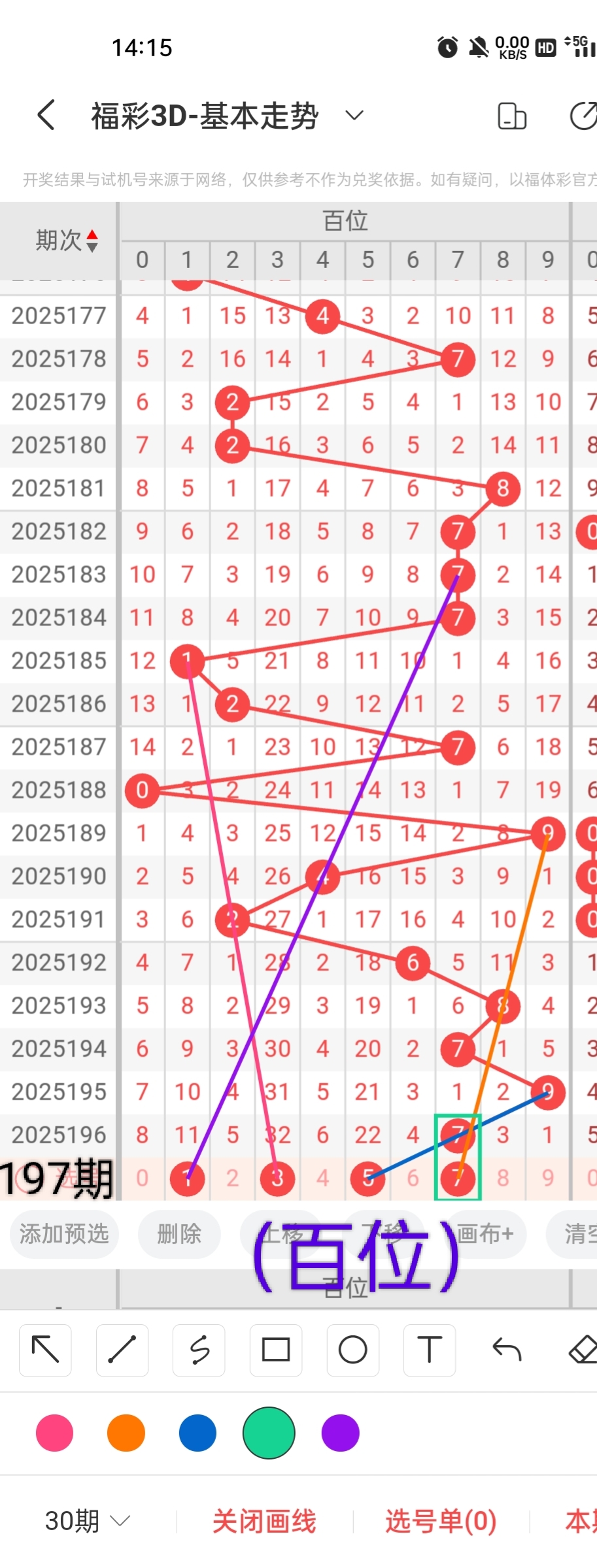
Task: Open the 30期 period dropdown
Action: coord(87,1522)
